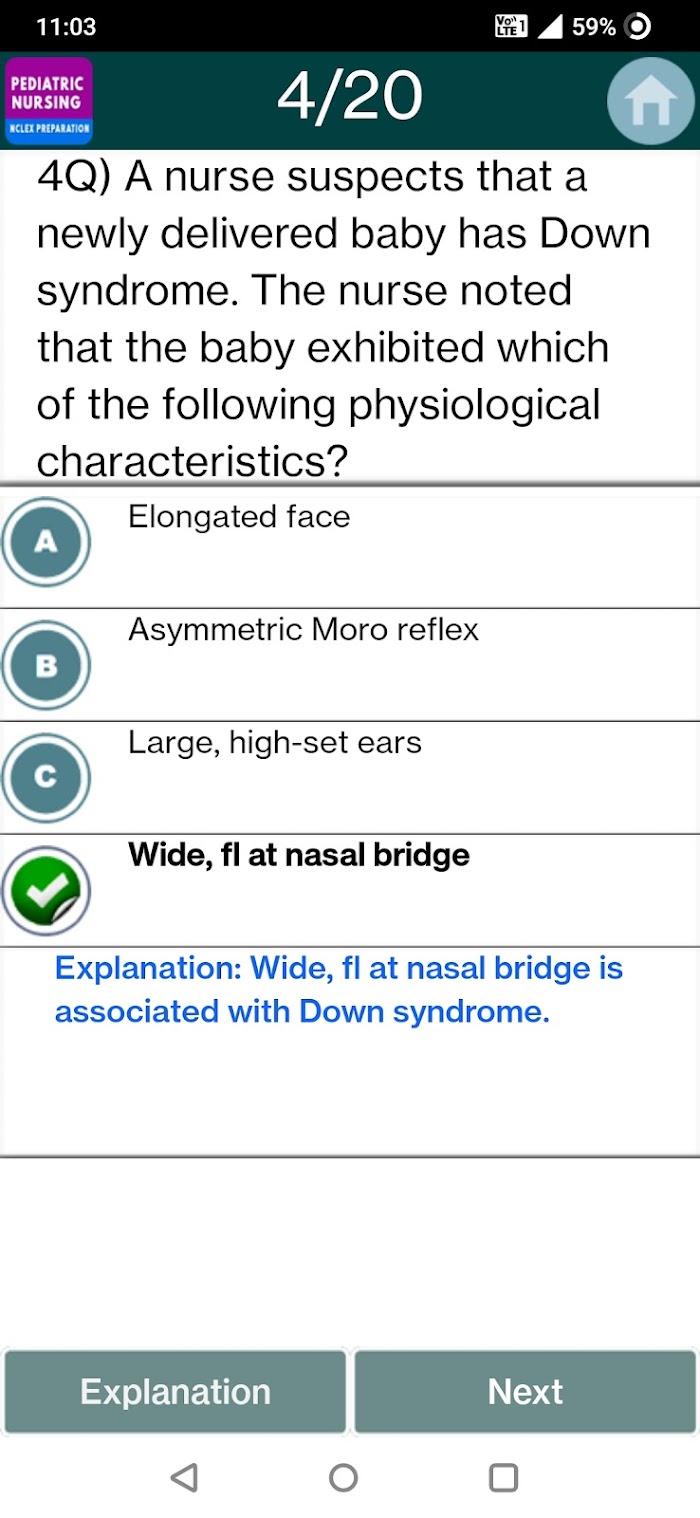Tap the system back button
700x1518 pixels.
pos(184,1477)
